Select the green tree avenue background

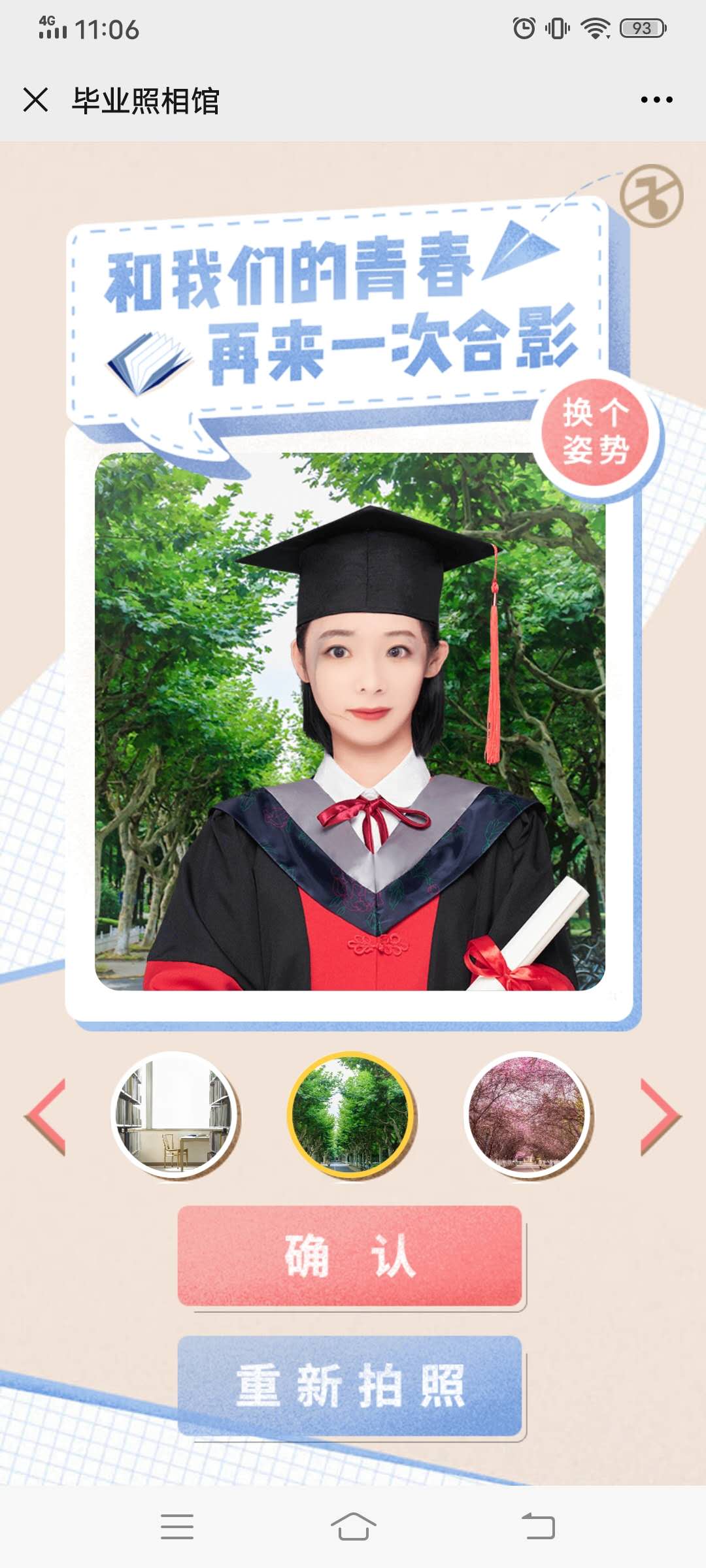[351, 1115]
